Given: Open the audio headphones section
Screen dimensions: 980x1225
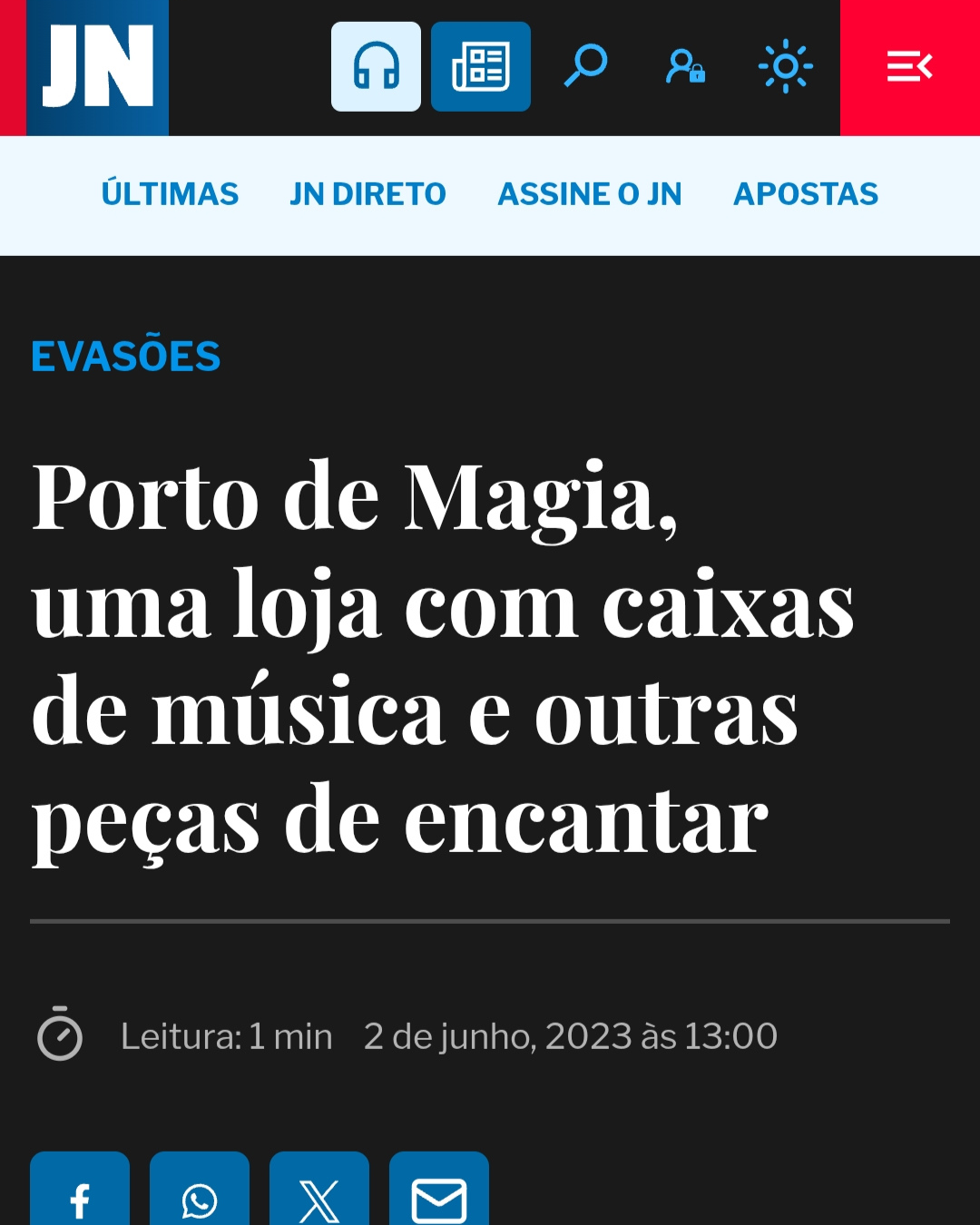Looking at the screenshot, I should 376,67.
